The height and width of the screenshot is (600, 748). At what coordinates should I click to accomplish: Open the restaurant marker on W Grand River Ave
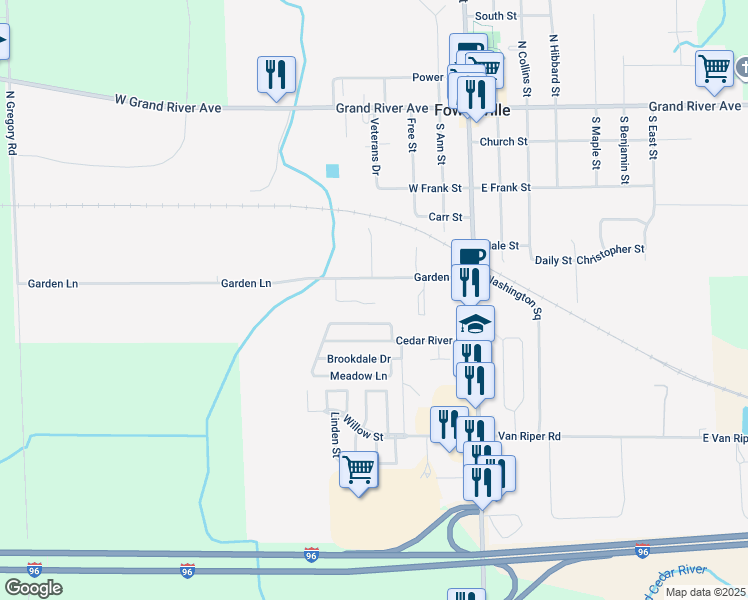[x=276, y=76]
